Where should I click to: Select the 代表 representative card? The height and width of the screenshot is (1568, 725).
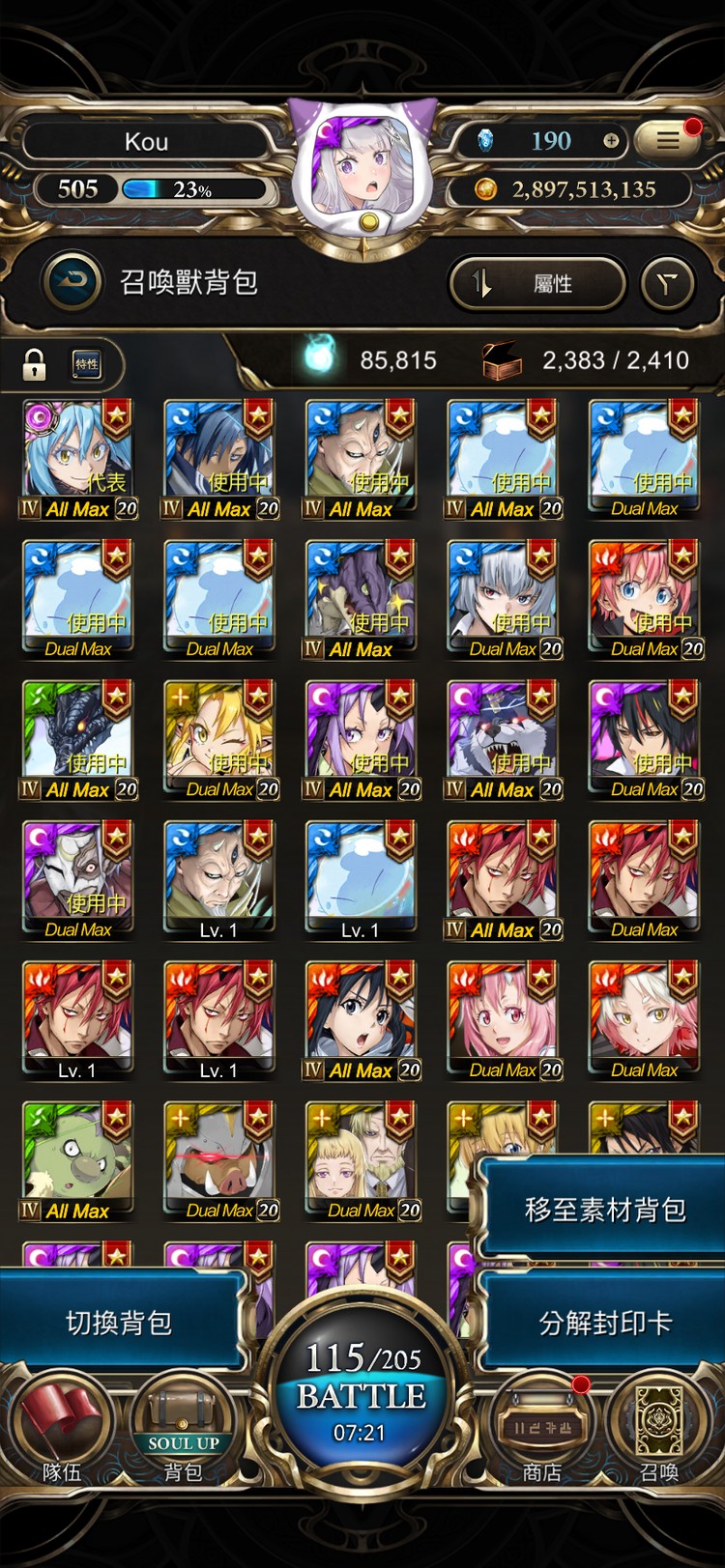pos(77,459)
